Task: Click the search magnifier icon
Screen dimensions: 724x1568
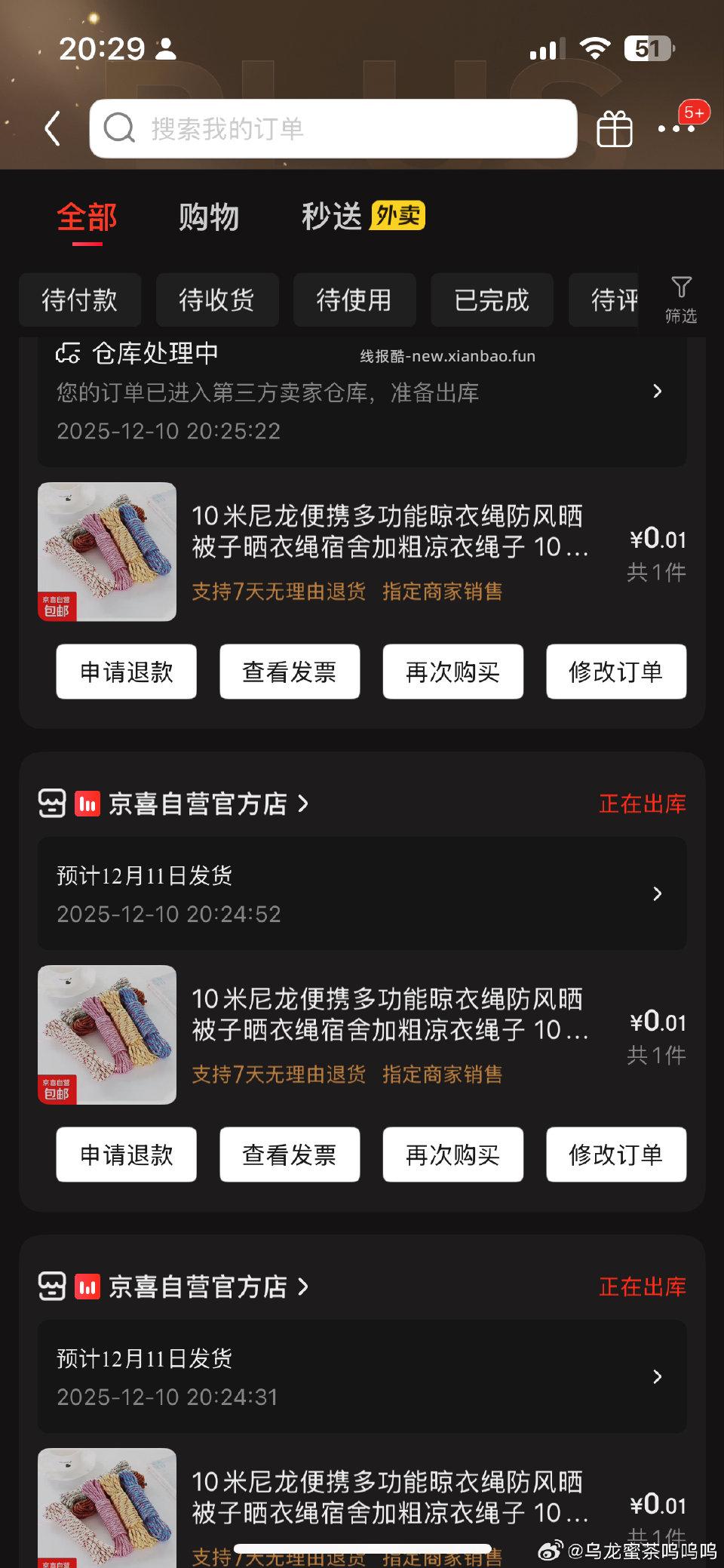Action: click(119, 127)
